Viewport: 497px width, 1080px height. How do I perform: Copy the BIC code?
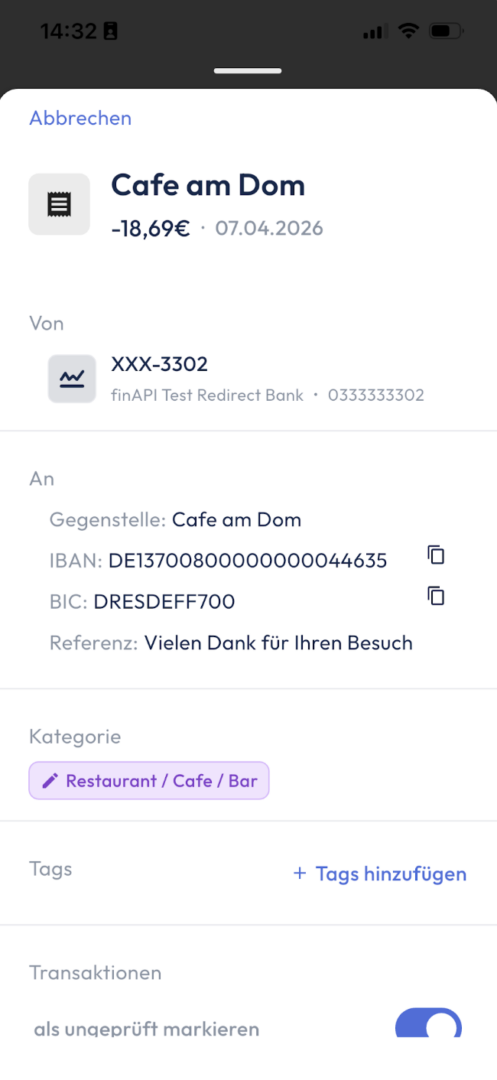pos(436,596)
